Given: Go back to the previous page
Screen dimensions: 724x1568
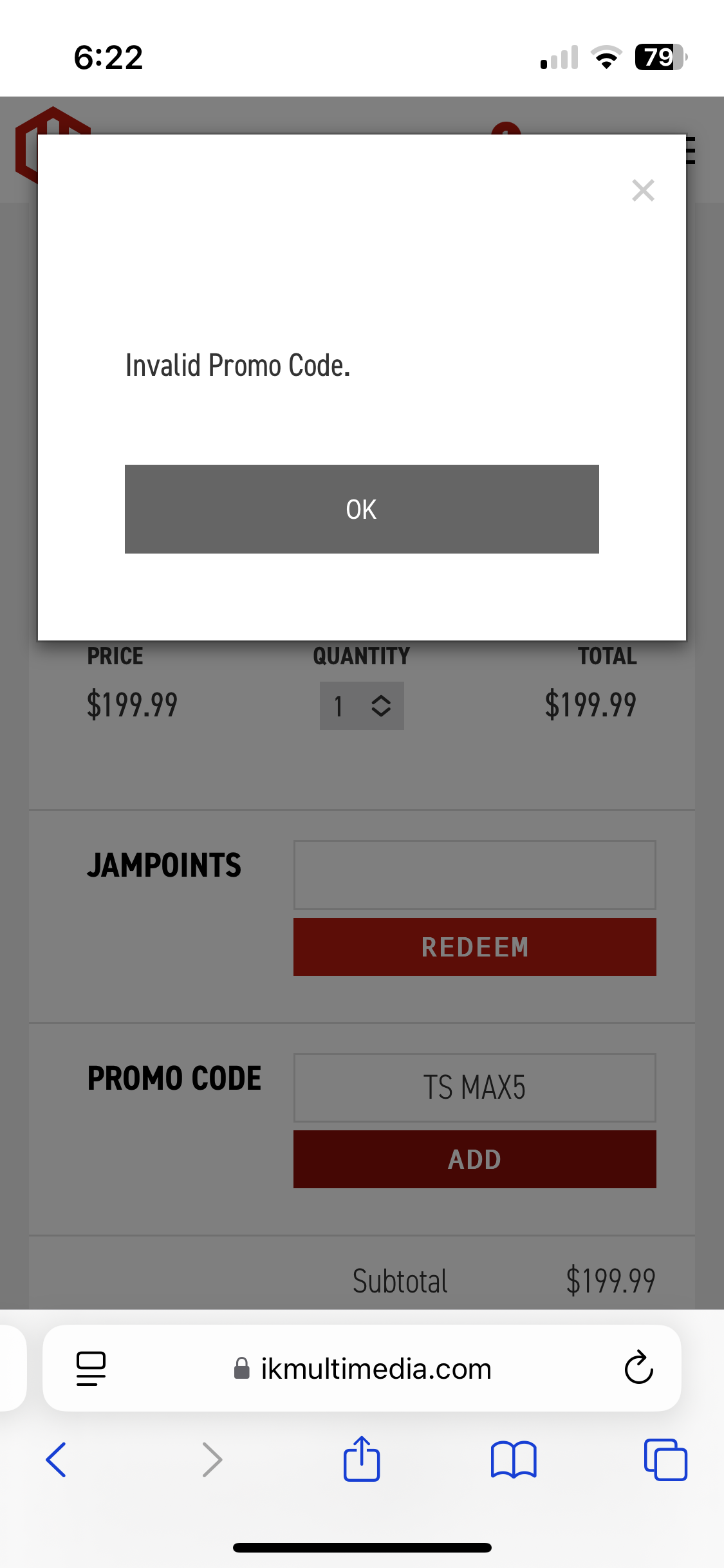Looking at the screenshot, I should [57, 1460].
